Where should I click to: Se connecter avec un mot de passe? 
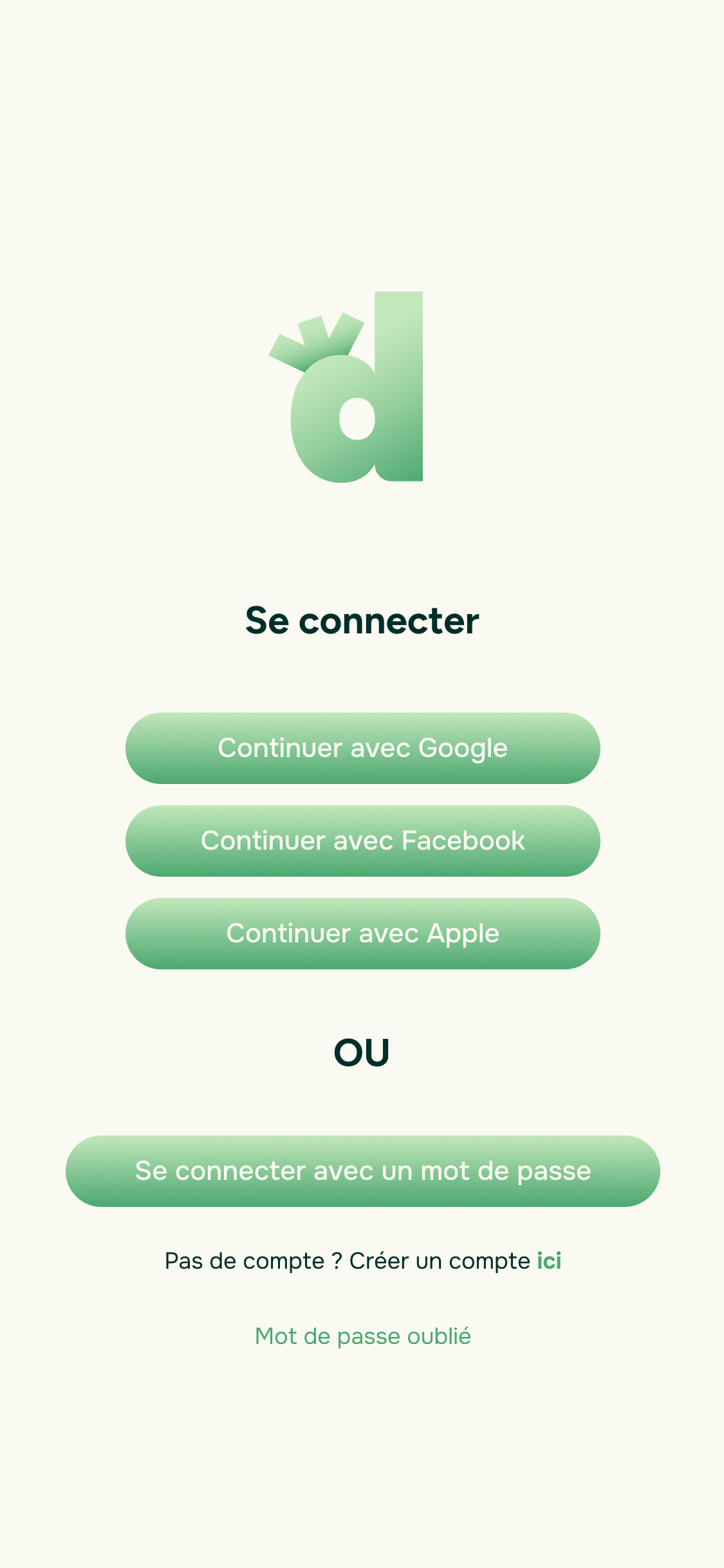tap(362, 1171)
